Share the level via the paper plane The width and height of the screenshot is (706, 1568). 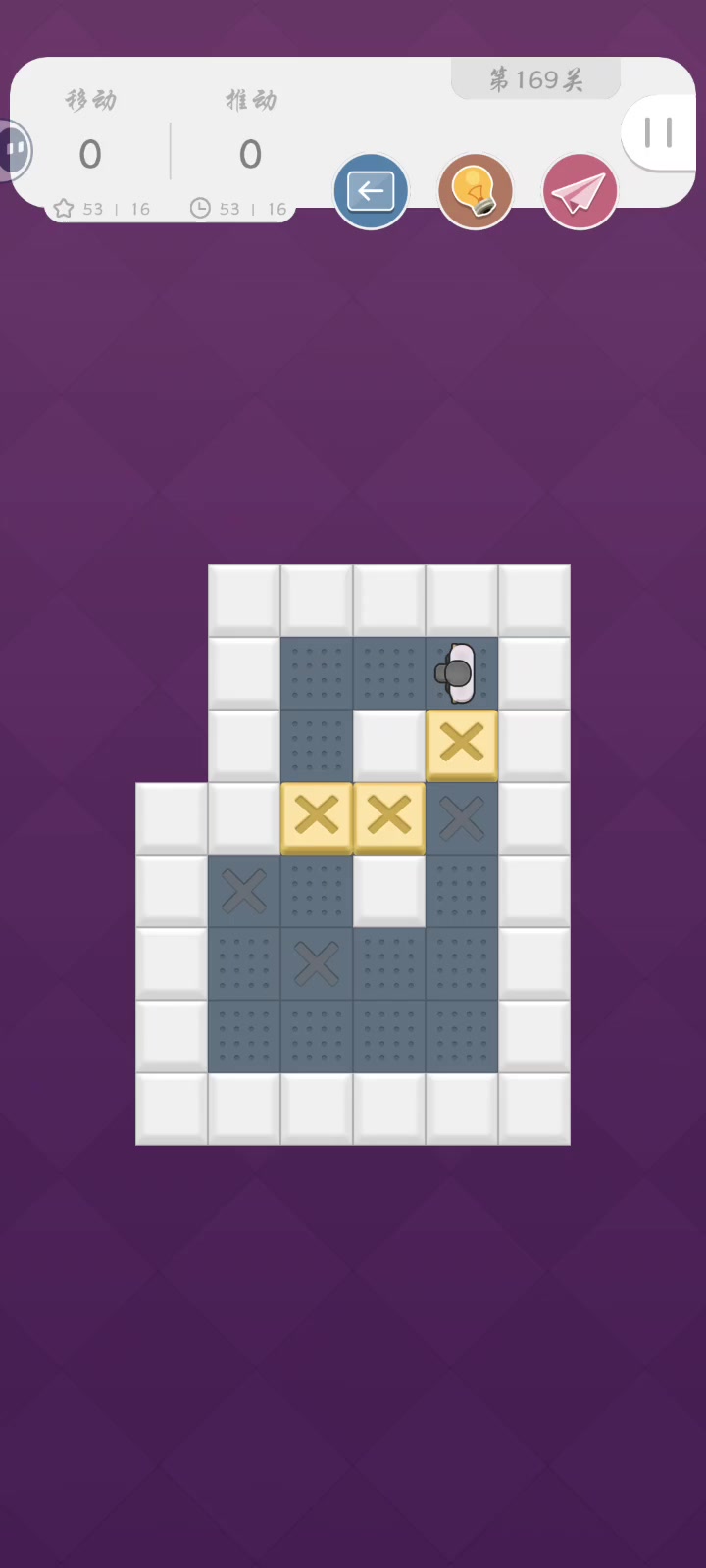pos(580,191)
